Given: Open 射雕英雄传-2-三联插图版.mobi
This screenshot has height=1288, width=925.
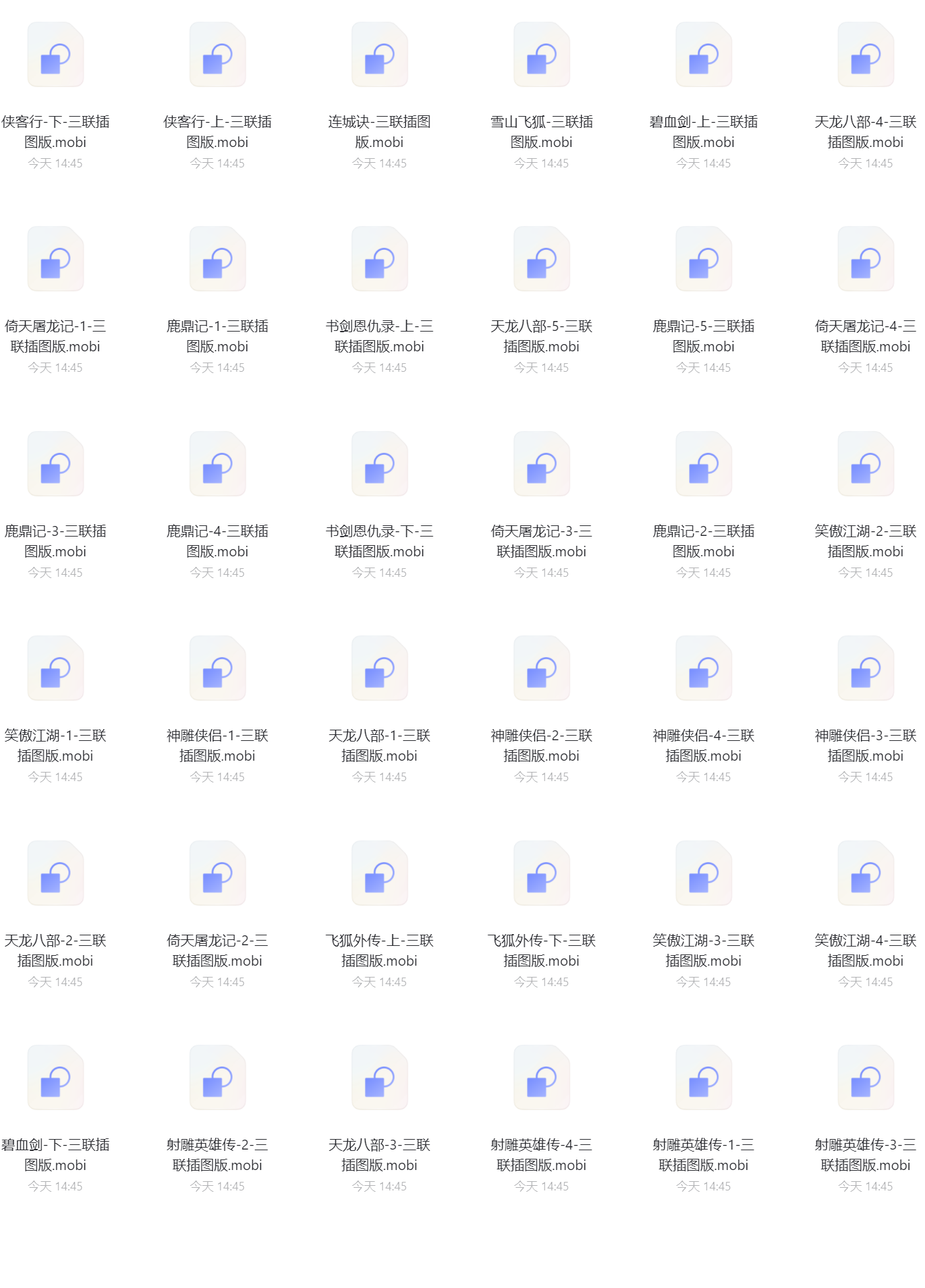Looking at the screenshot, I should [217, 1078].
